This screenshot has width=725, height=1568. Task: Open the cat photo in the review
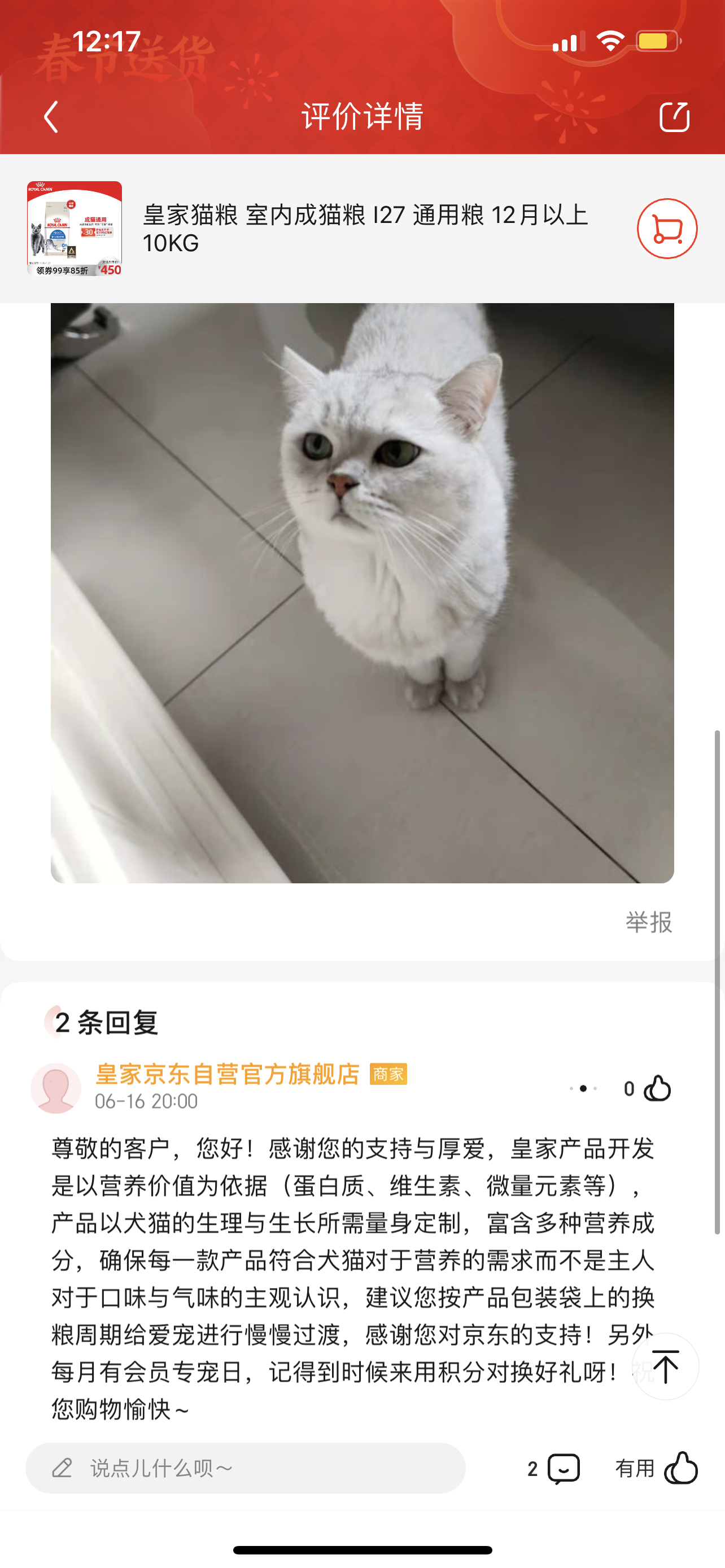(362, 592)
